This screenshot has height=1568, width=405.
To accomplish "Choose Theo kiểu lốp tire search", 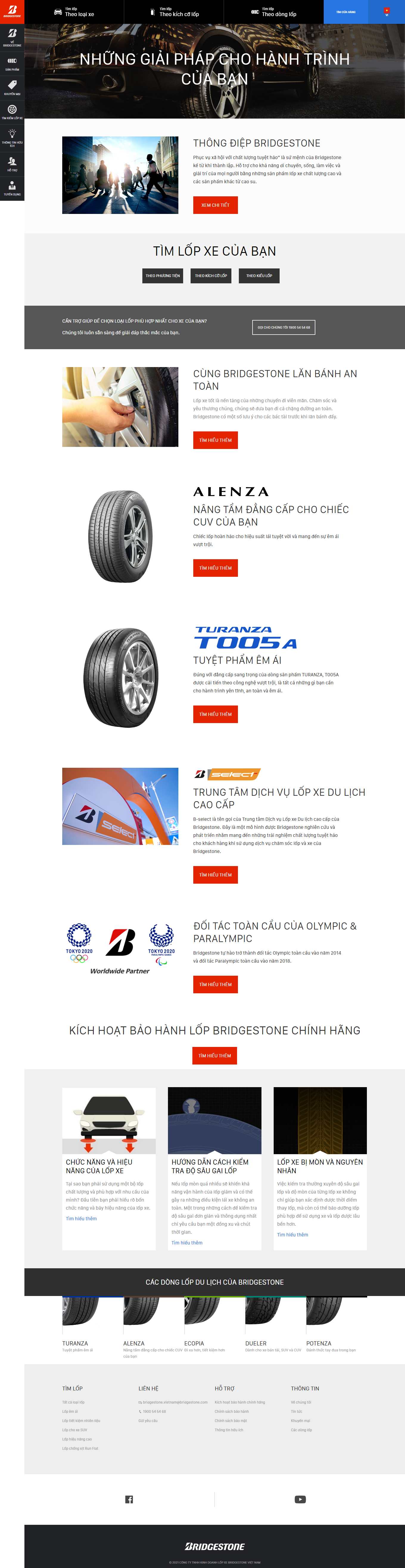I will click(259, 276).
